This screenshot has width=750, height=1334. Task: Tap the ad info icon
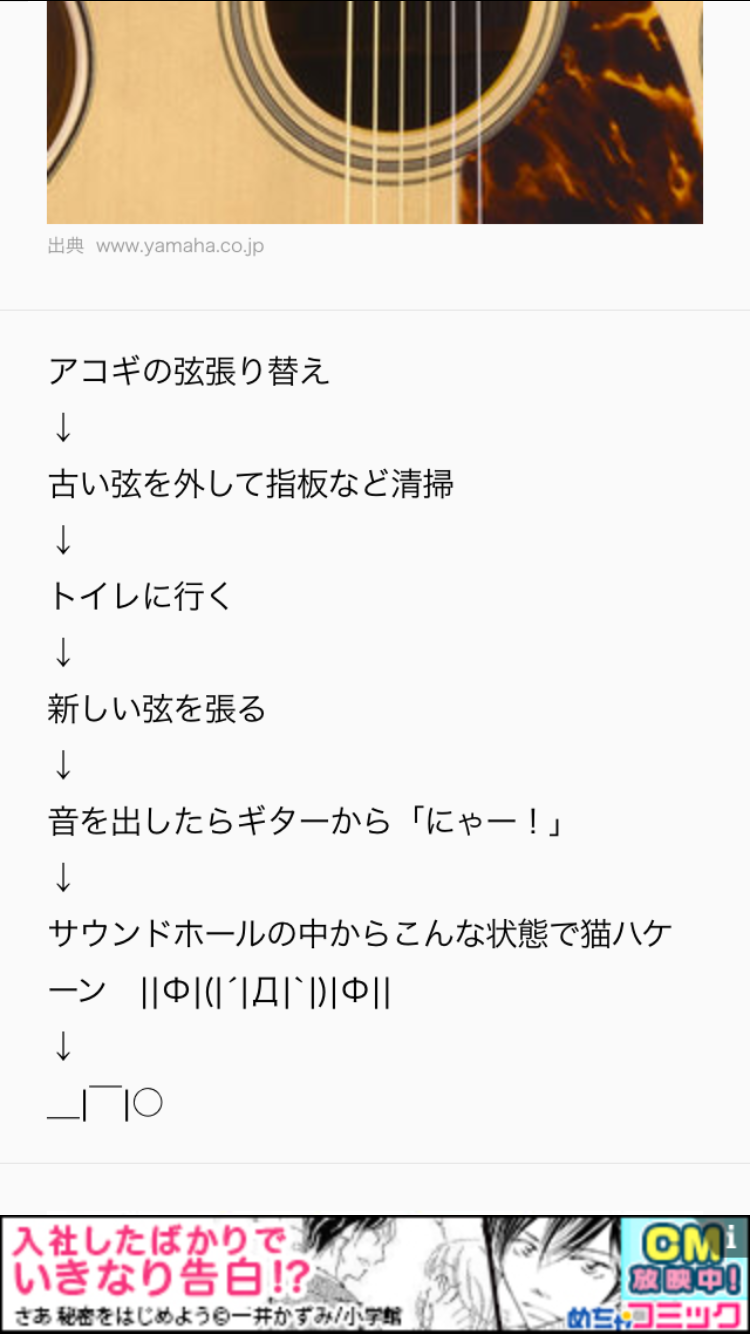tap(735, 1236)
